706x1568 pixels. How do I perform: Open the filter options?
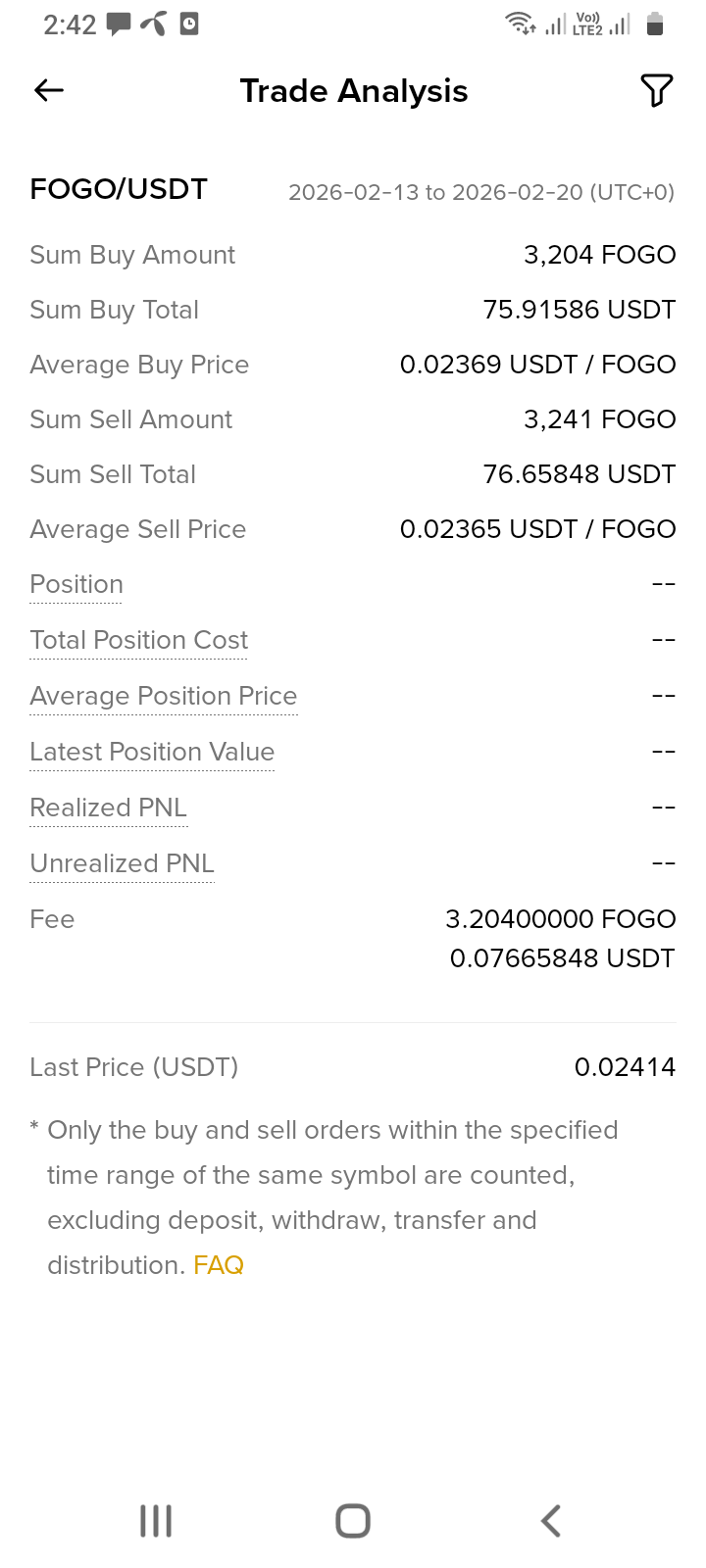point(656,91)
